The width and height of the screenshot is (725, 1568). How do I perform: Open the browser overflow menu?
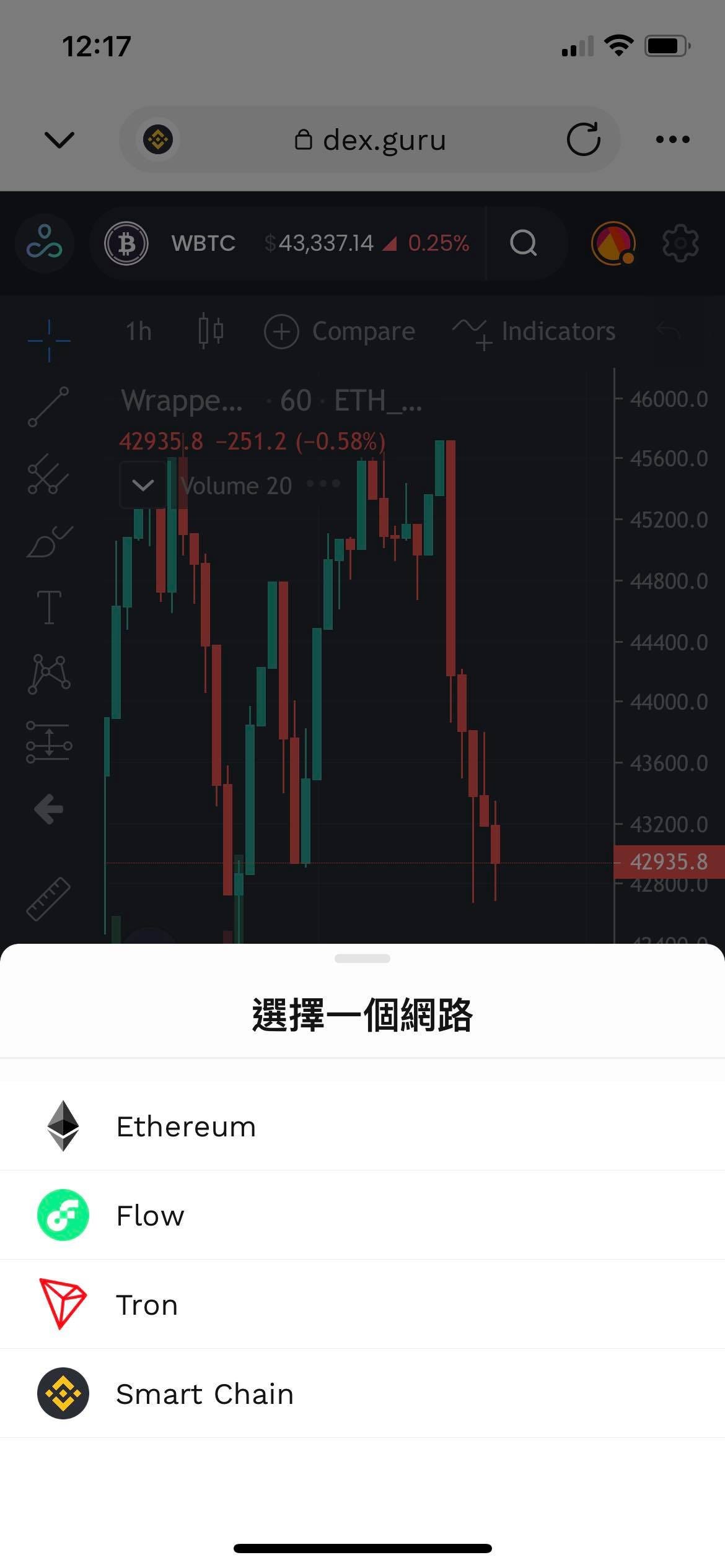pos(672,139)
